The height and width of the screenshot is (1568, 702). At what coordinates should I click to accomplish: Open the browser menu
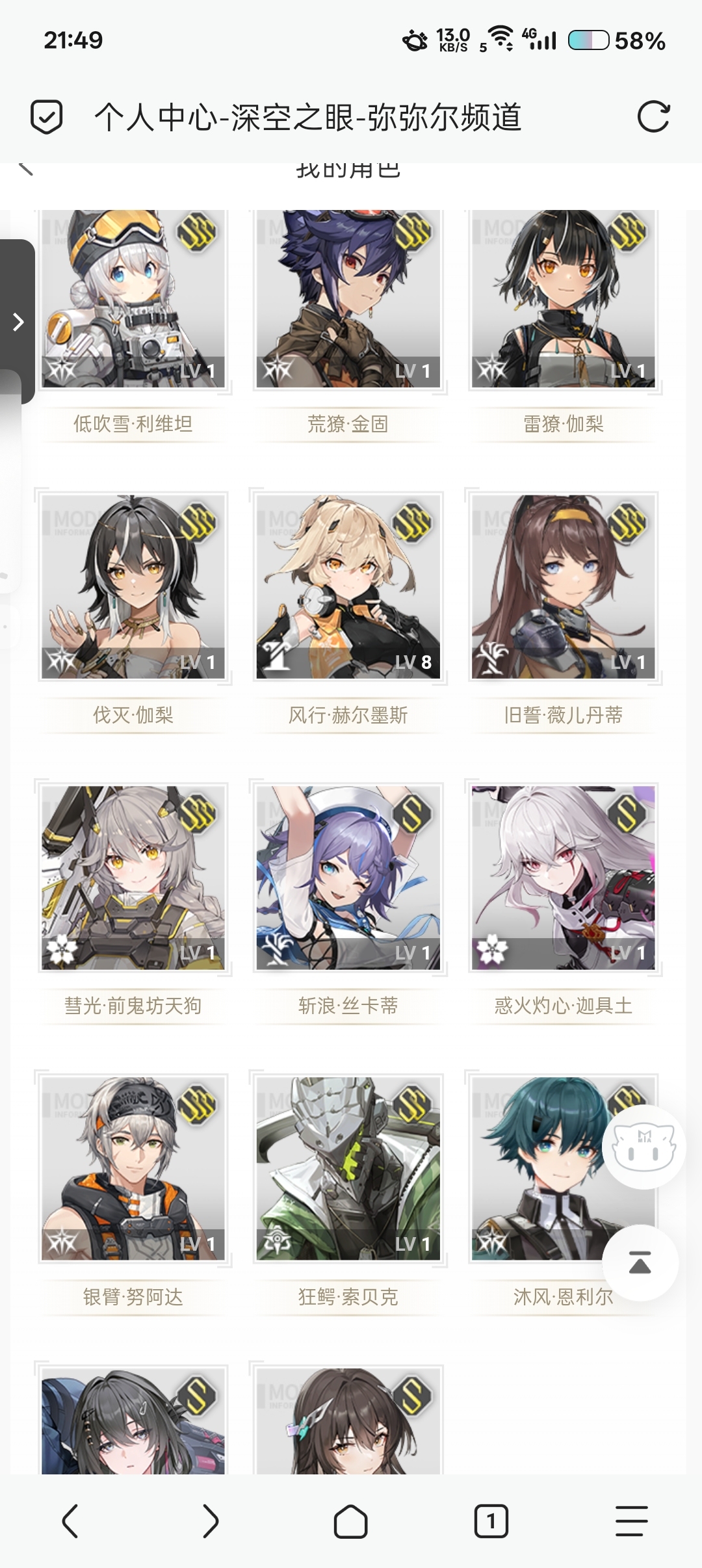(631, 1521)
